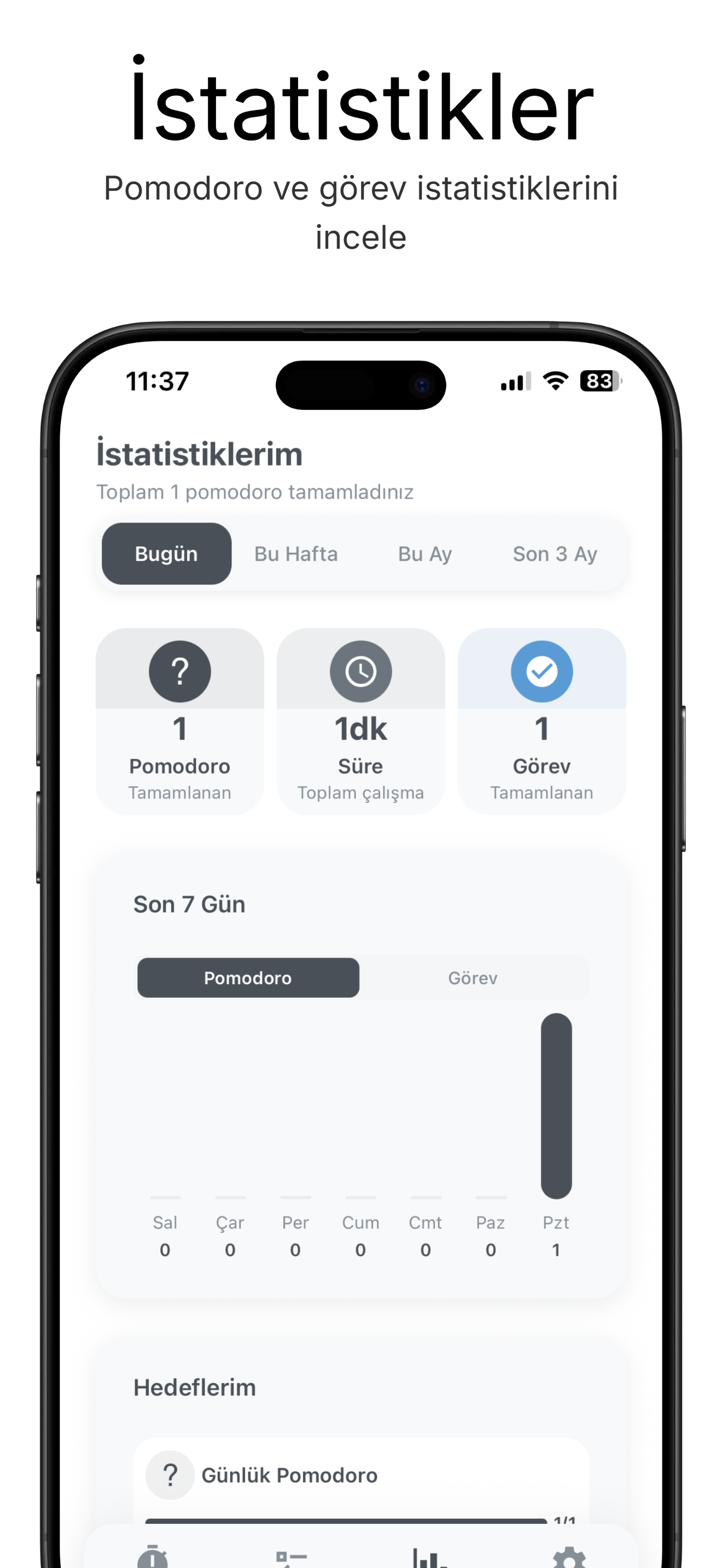Click the clock icon above Süre stat
Screen dimensions: 722x1568
tap(360, 671)
